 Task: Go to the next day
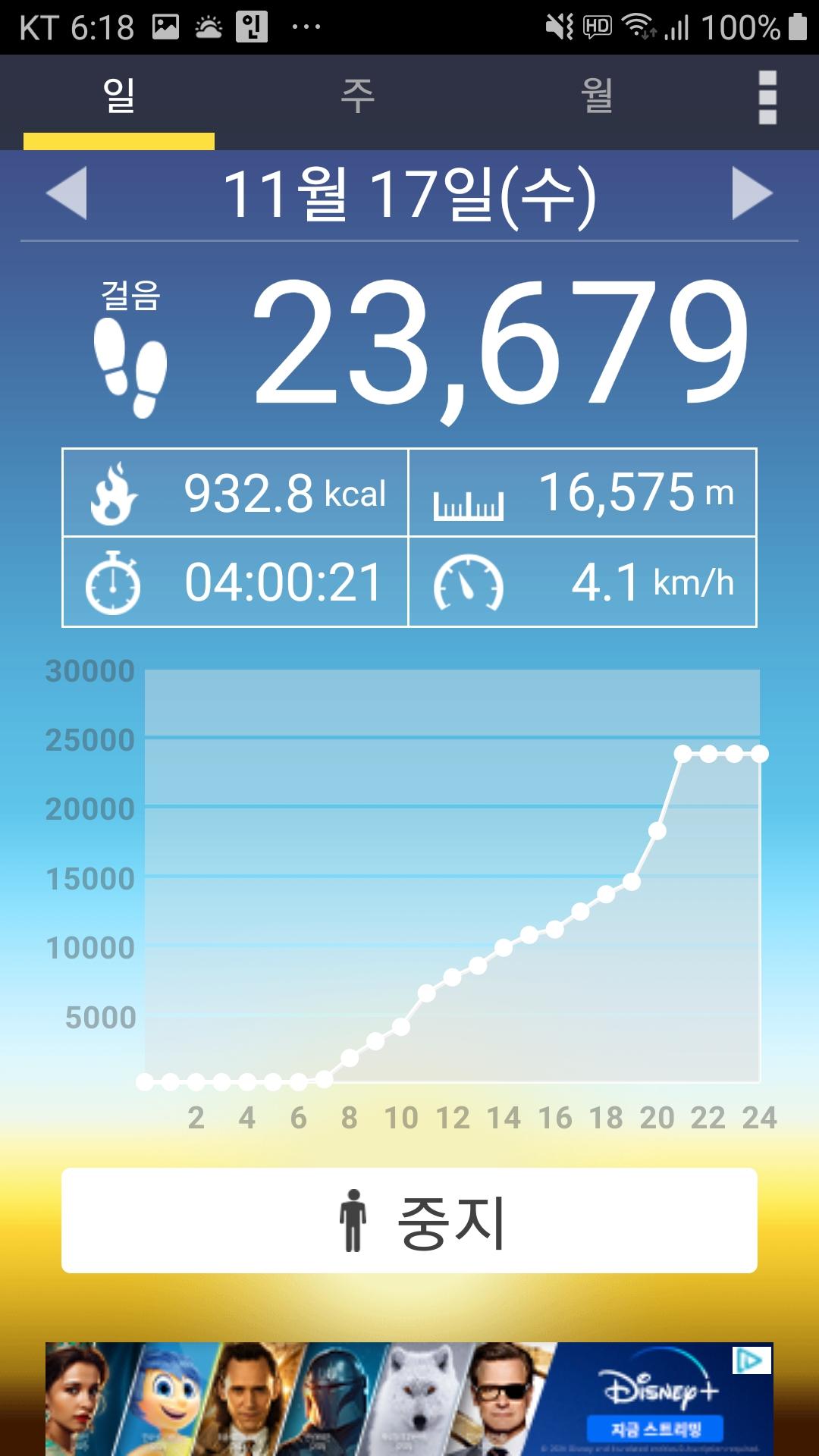[x=752, y=193]
